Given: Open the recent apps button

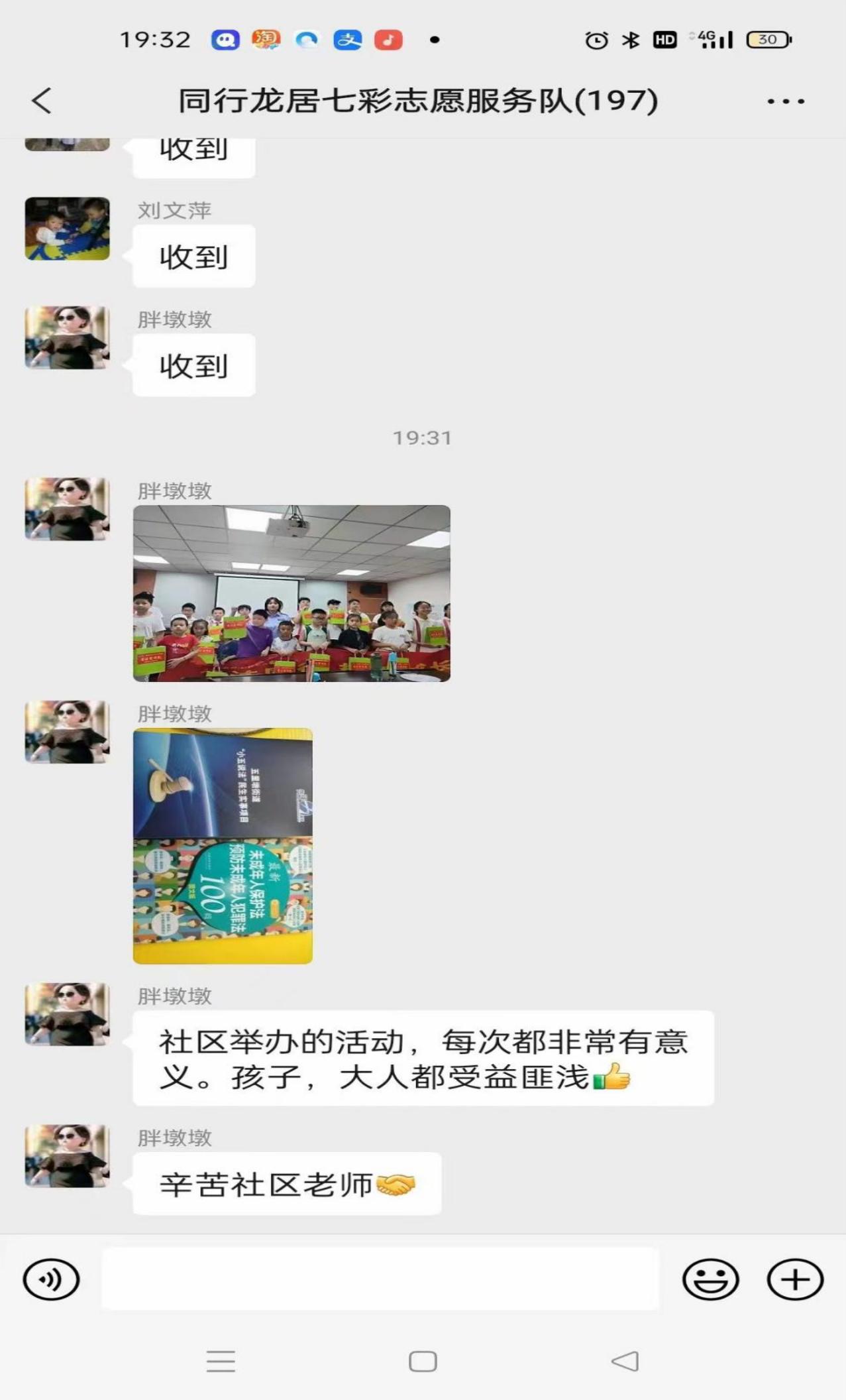Looking at the screenshot, I should [221, 1362].
